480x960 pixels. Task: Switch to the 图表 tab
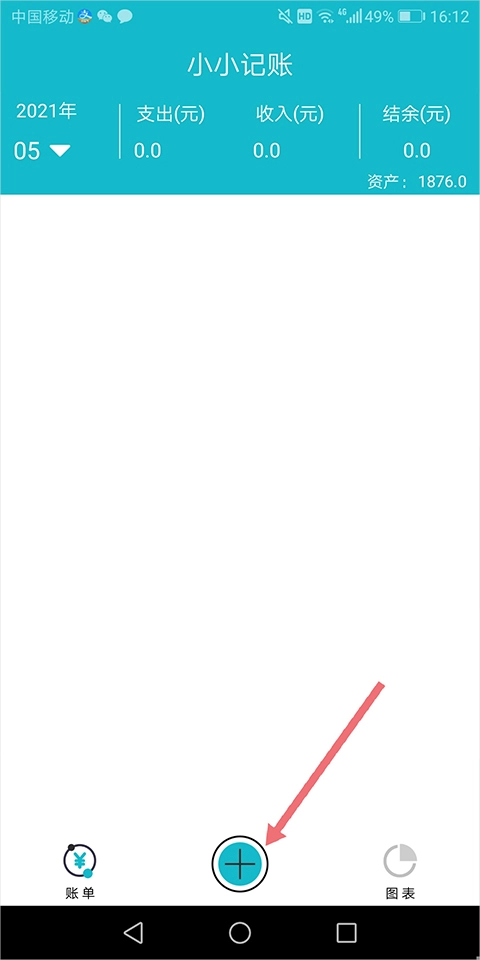tap(400, 872)
